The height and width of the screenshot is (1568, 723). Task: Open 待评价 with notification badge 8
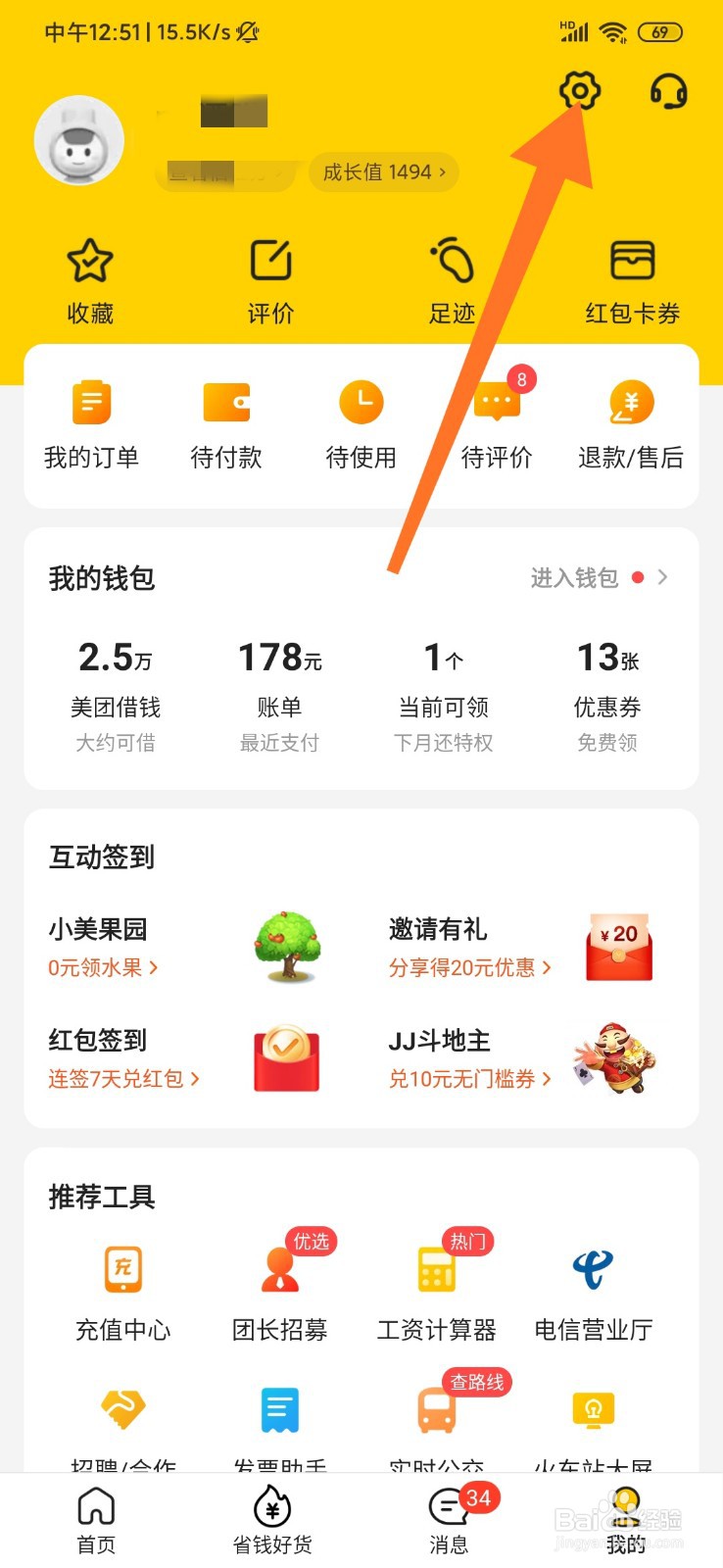[x=496, y=402]
